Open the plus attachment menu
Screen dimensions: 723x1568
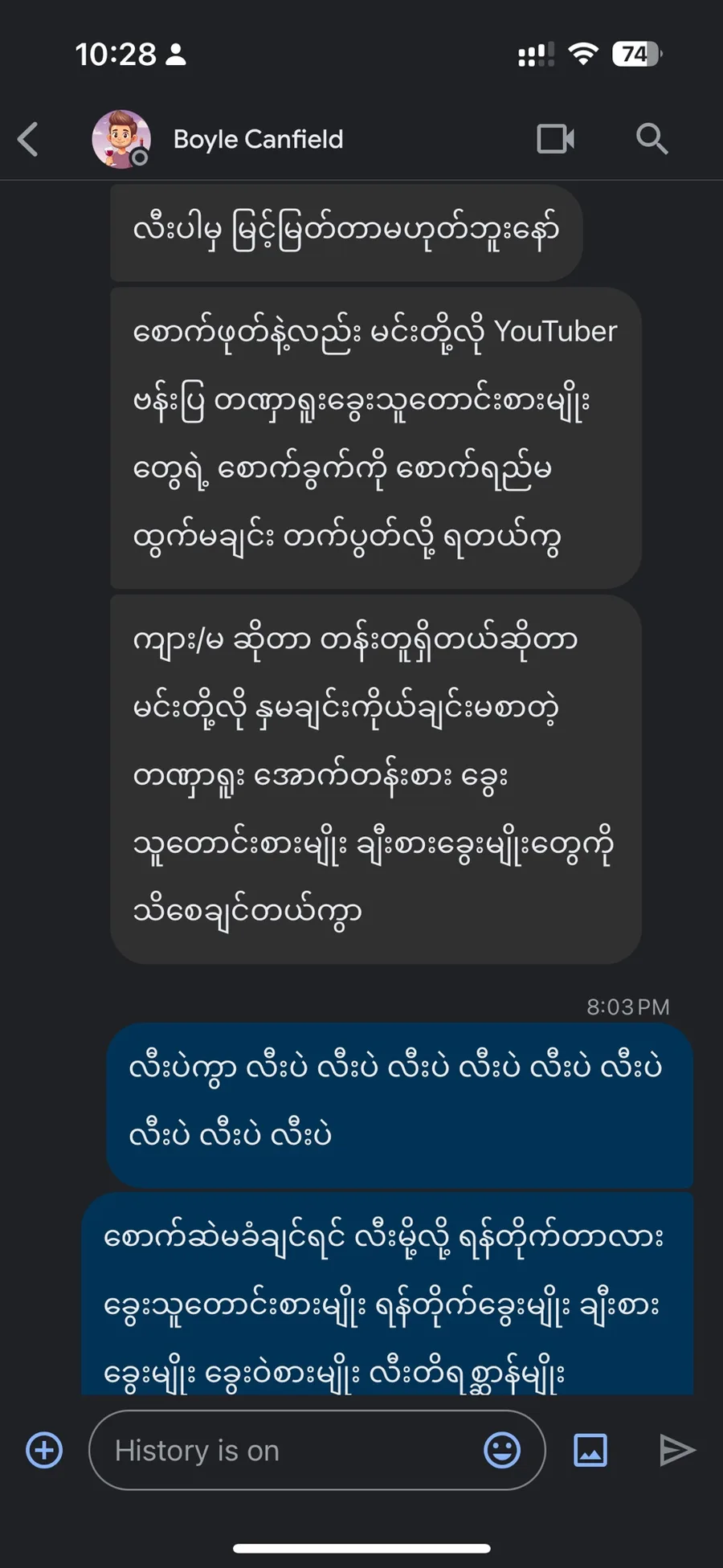(x=44, y=1450)
